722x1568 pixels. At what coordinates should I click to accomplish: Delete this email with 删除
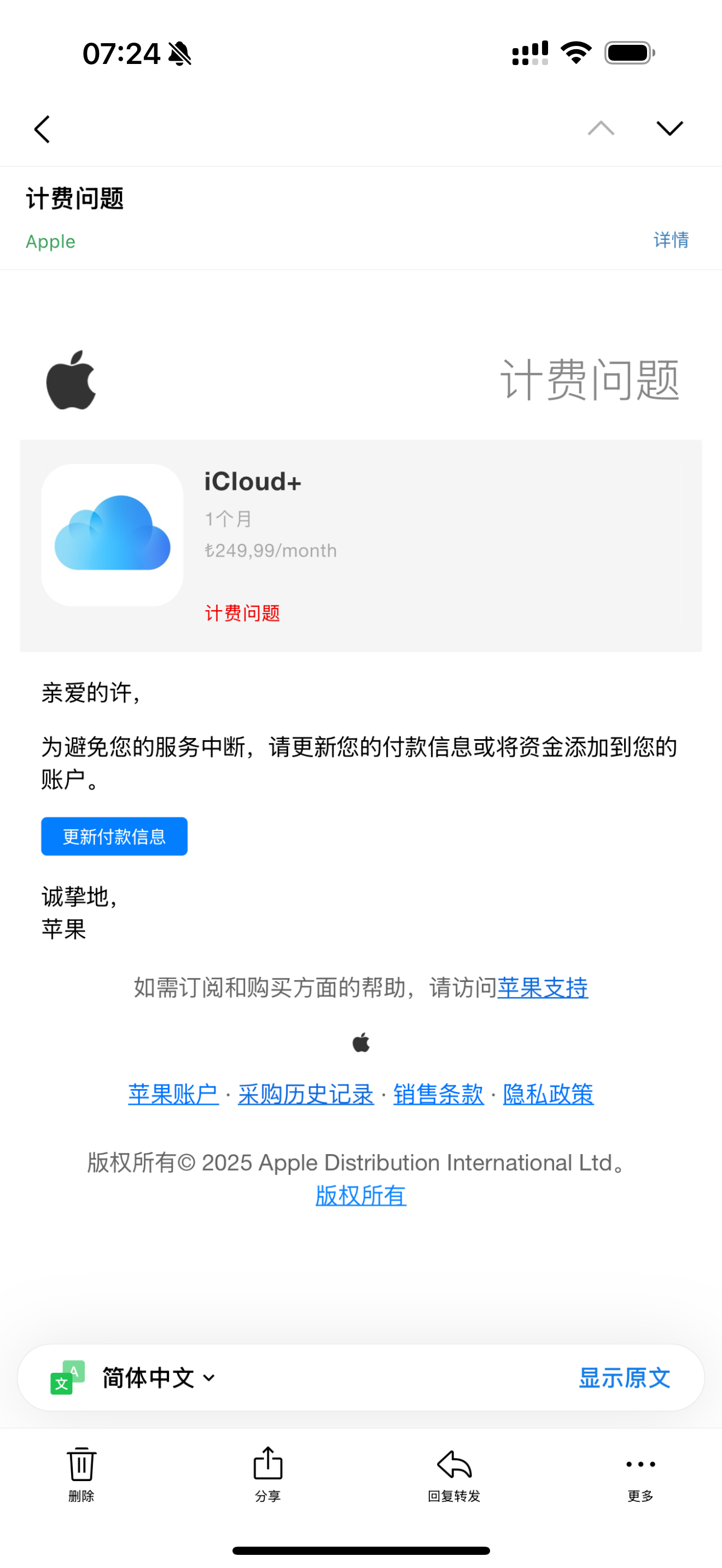tap(81, 1473)
